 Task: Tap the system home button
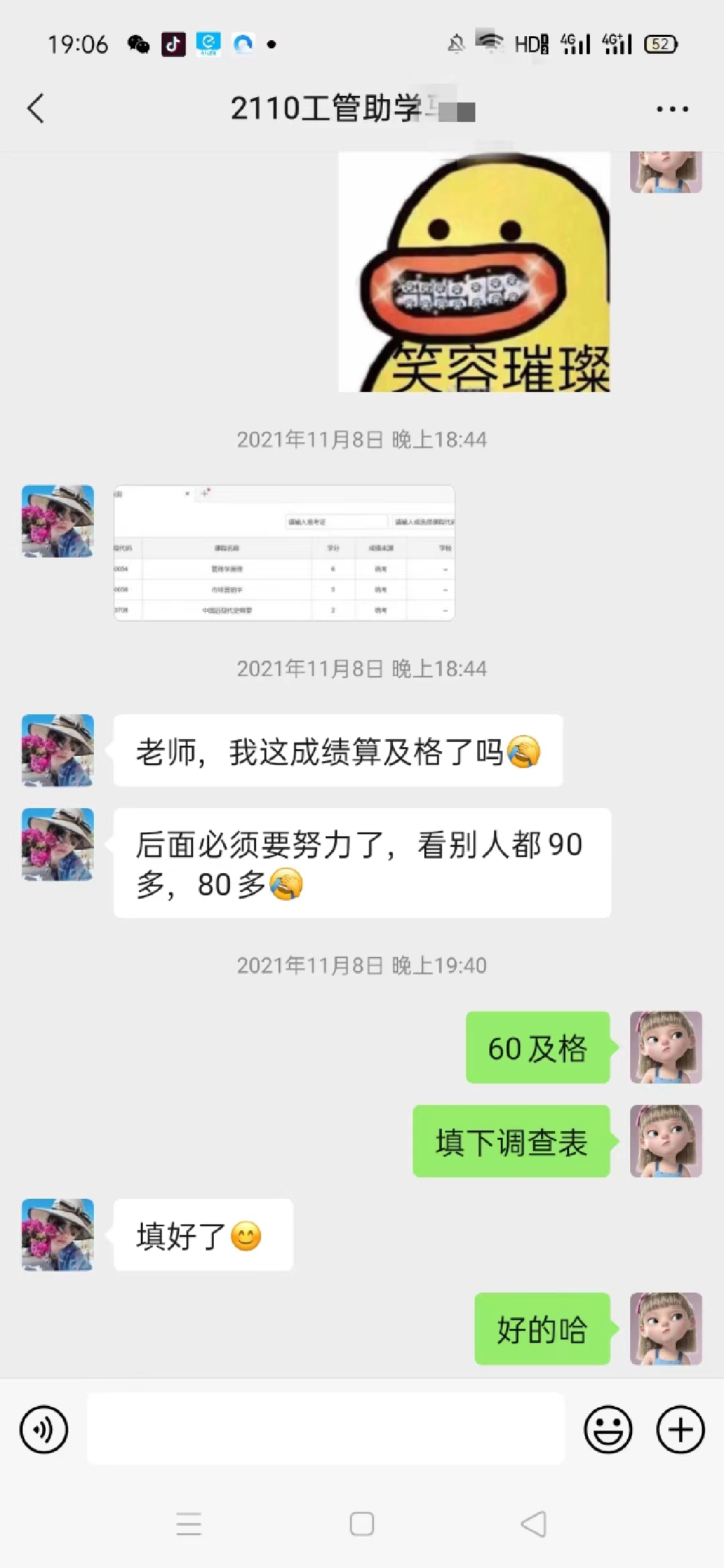[x=362, y=1524]
